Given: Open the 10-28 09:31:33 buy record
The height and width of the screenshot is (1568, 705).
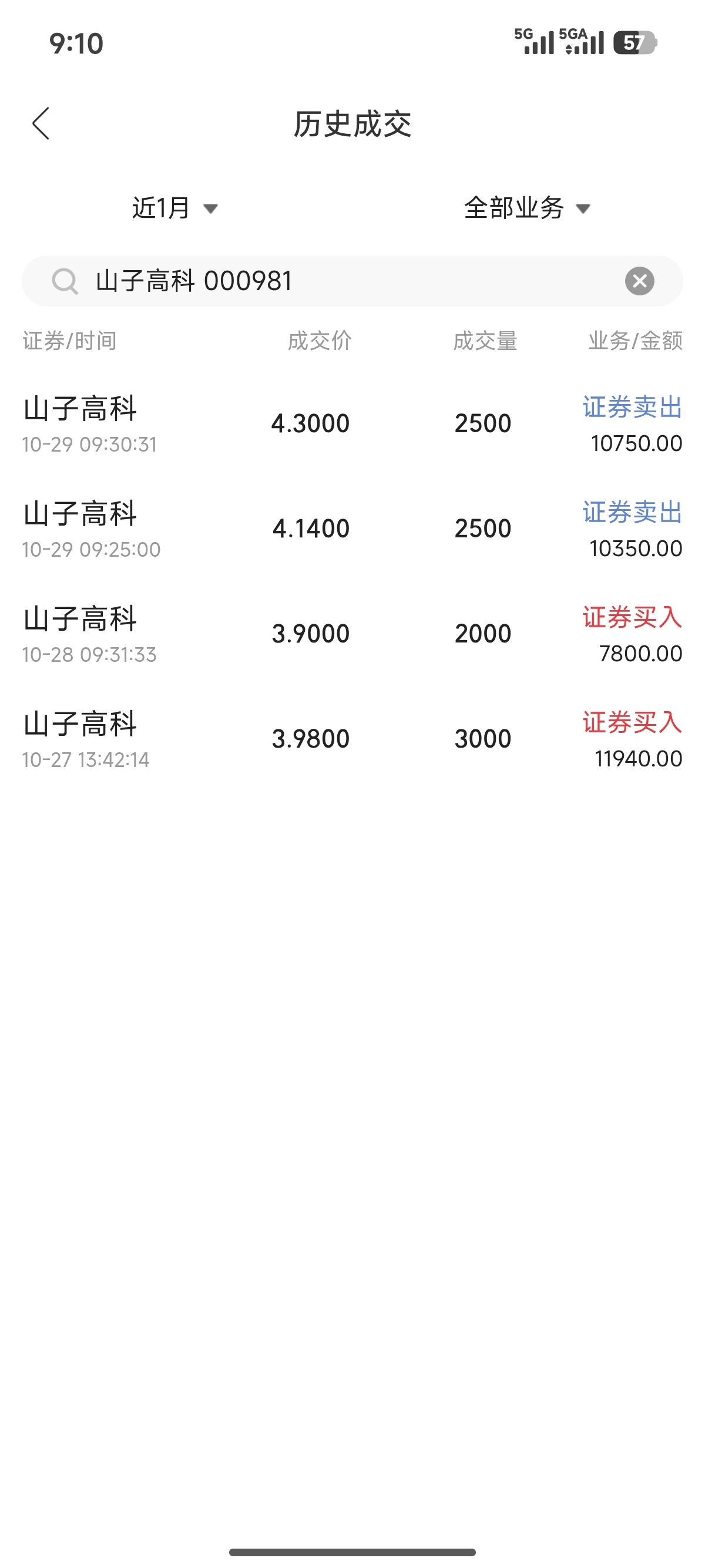Looking at the screenshot, I should pyautogui.click(x=352, y=634).
